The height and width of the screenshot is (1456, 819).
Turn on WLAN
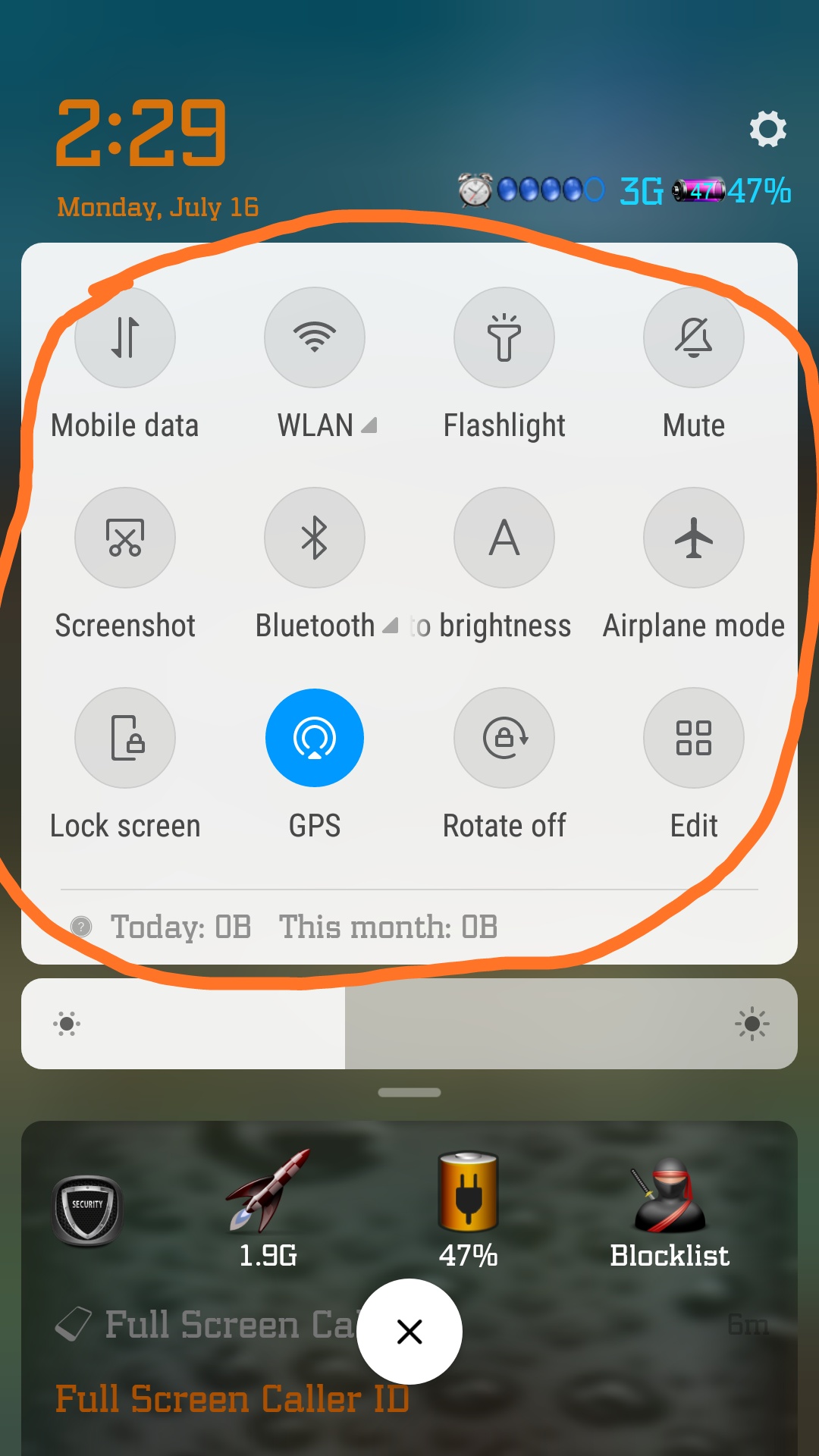tap(315, 337)
